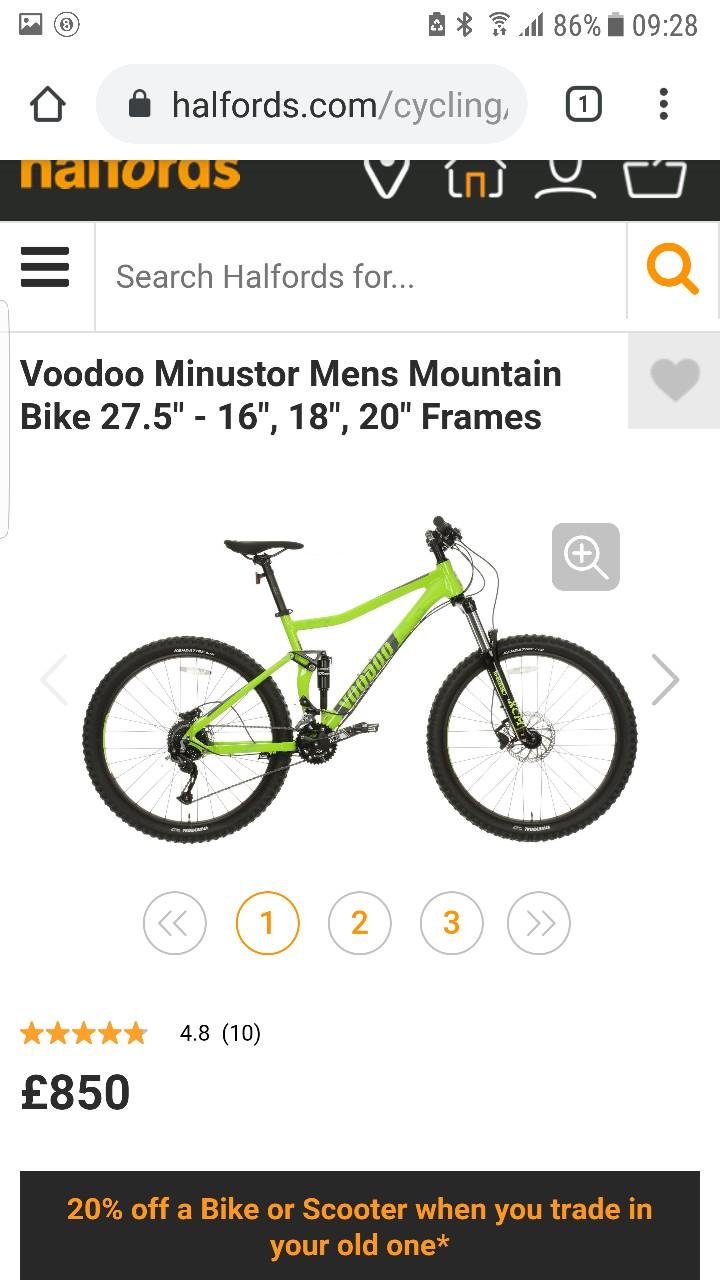The image size is (720, 1280).
Task: Jump to image number 2
Action: tap(359, 922)
